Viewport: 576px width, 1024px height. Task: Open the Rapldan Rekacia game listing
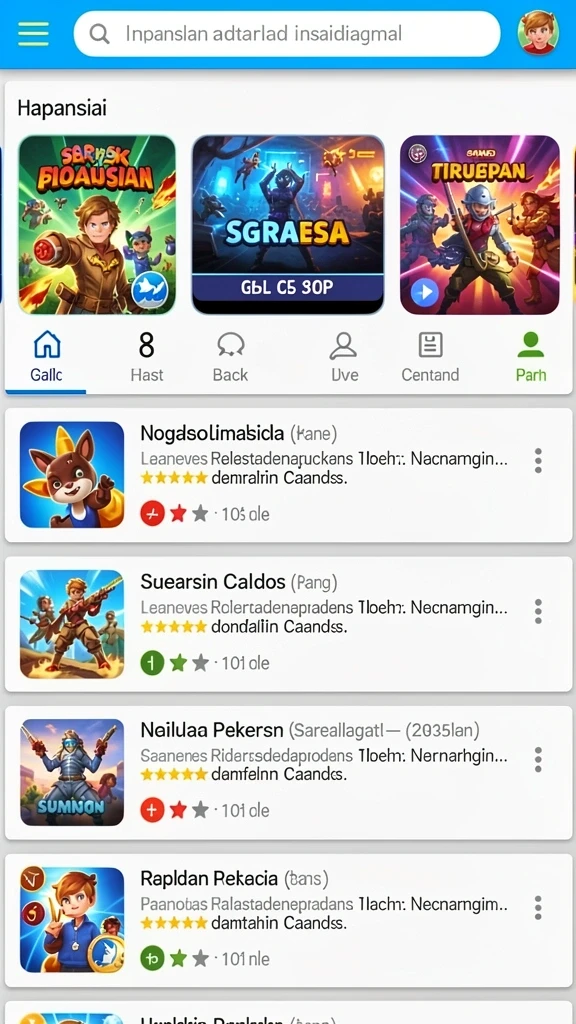[x=288, y=921]
